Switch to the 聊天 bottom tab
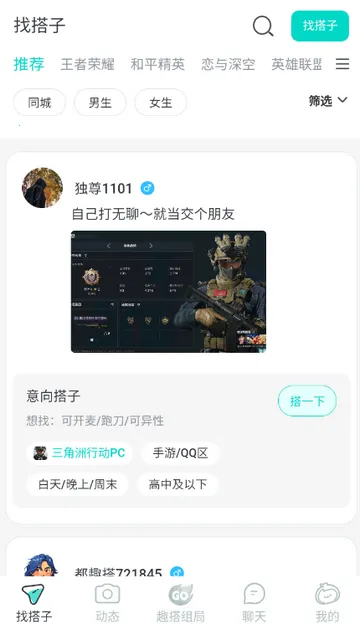The width and height of the screenshot is (360, 625). [254, 603]
